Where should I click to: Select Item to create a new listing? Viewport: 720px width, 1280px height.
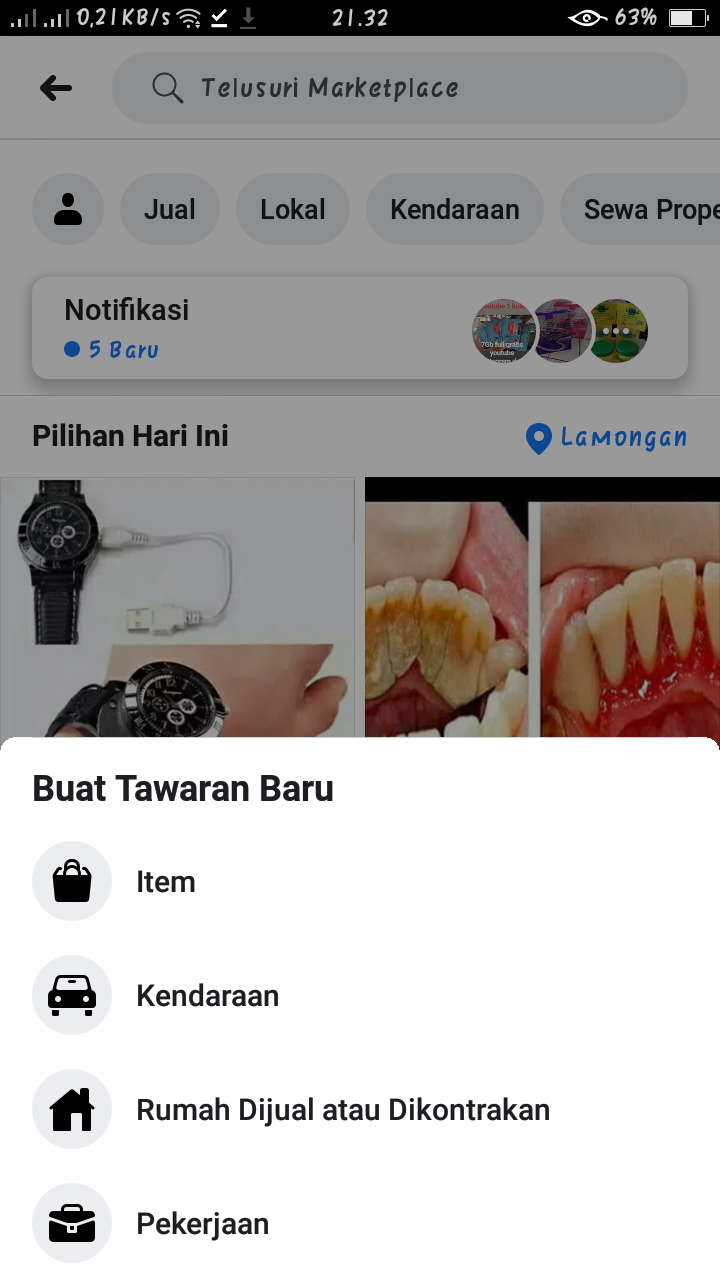(165, 882)
